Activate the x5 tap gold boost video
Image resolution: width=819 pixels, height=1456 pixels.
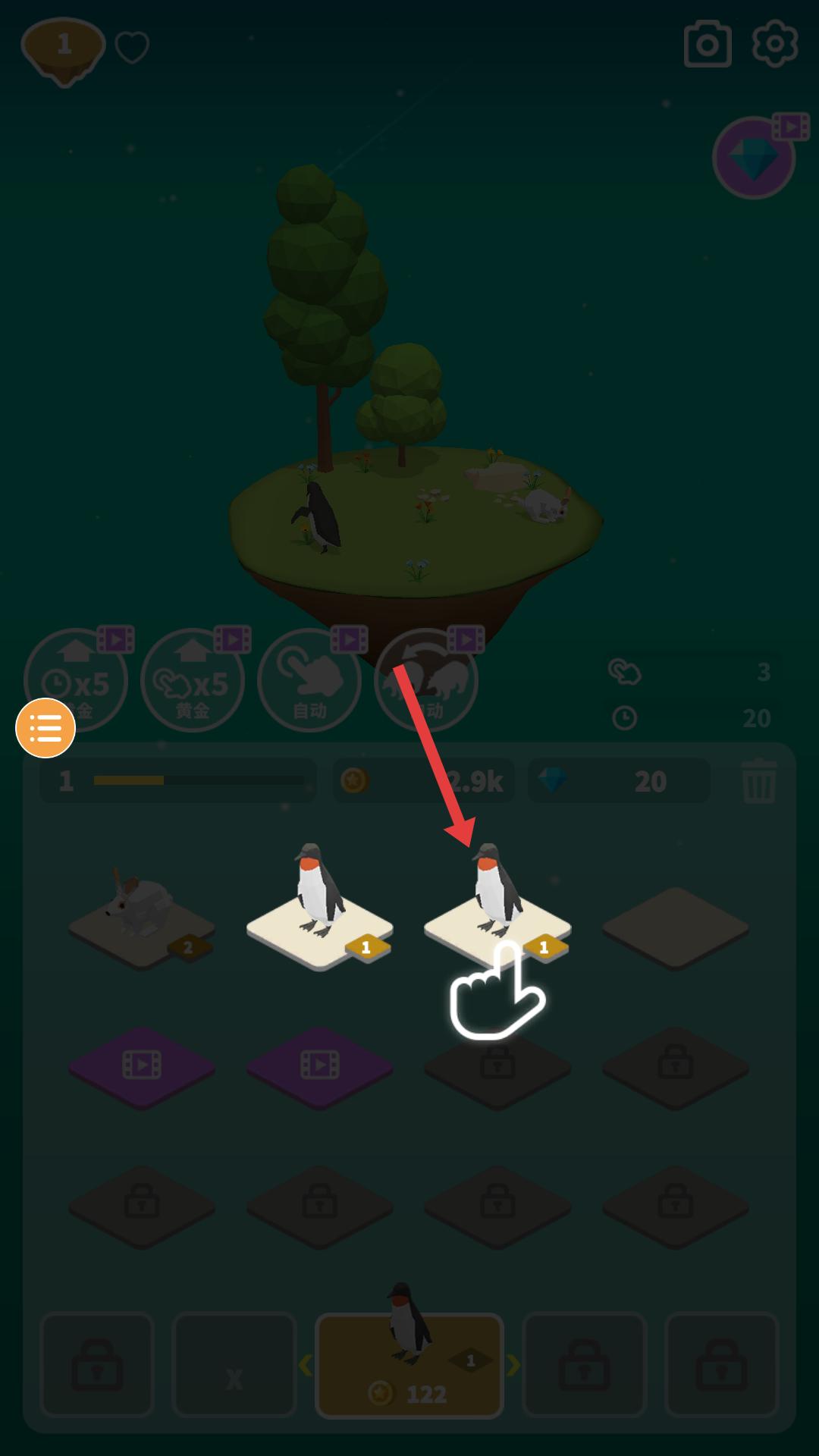point(193,679)
